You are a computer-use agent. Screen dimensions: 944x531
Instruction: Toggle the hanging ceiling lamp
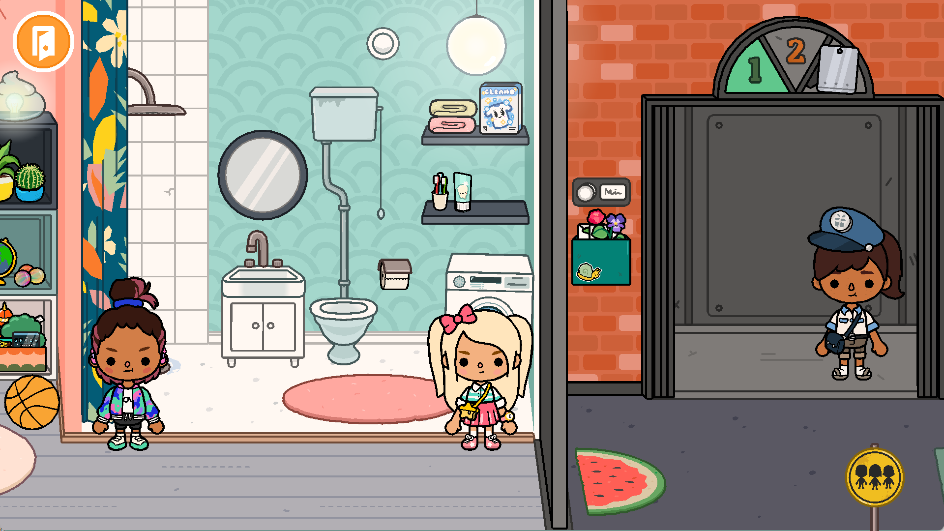pos(476,44)
